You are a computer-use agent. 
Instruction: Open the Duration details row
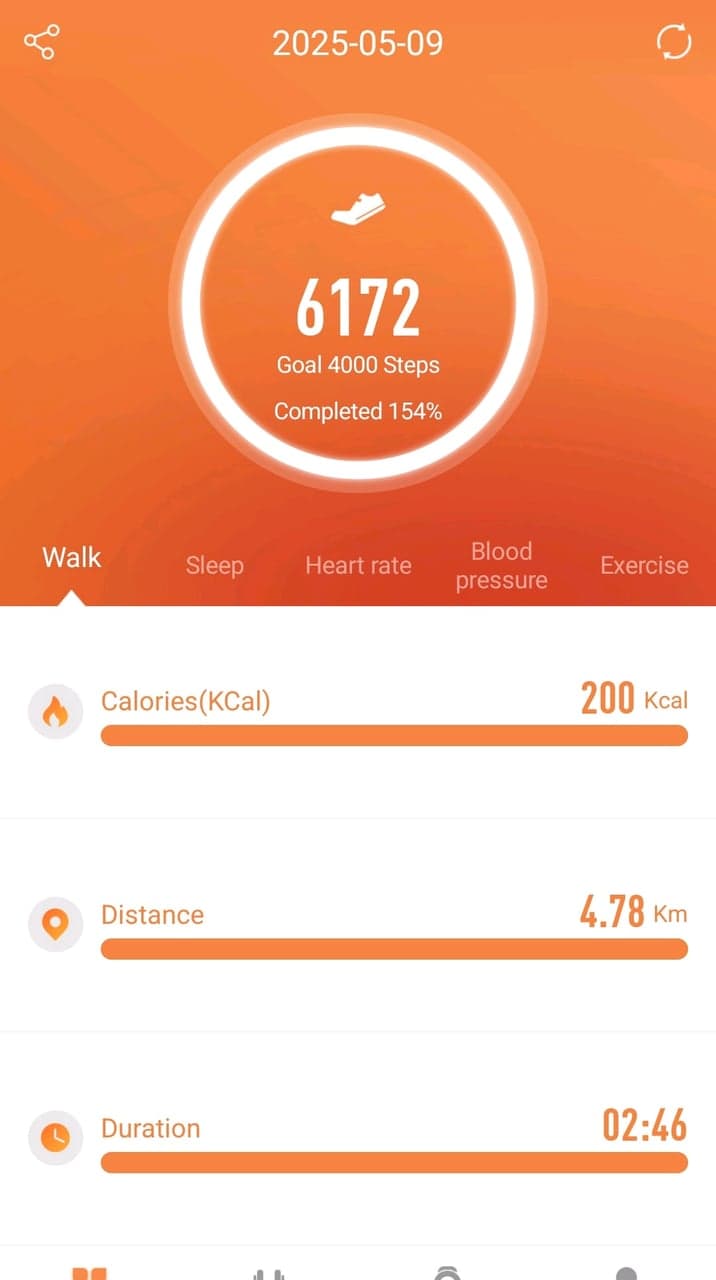coord(358,1138)
